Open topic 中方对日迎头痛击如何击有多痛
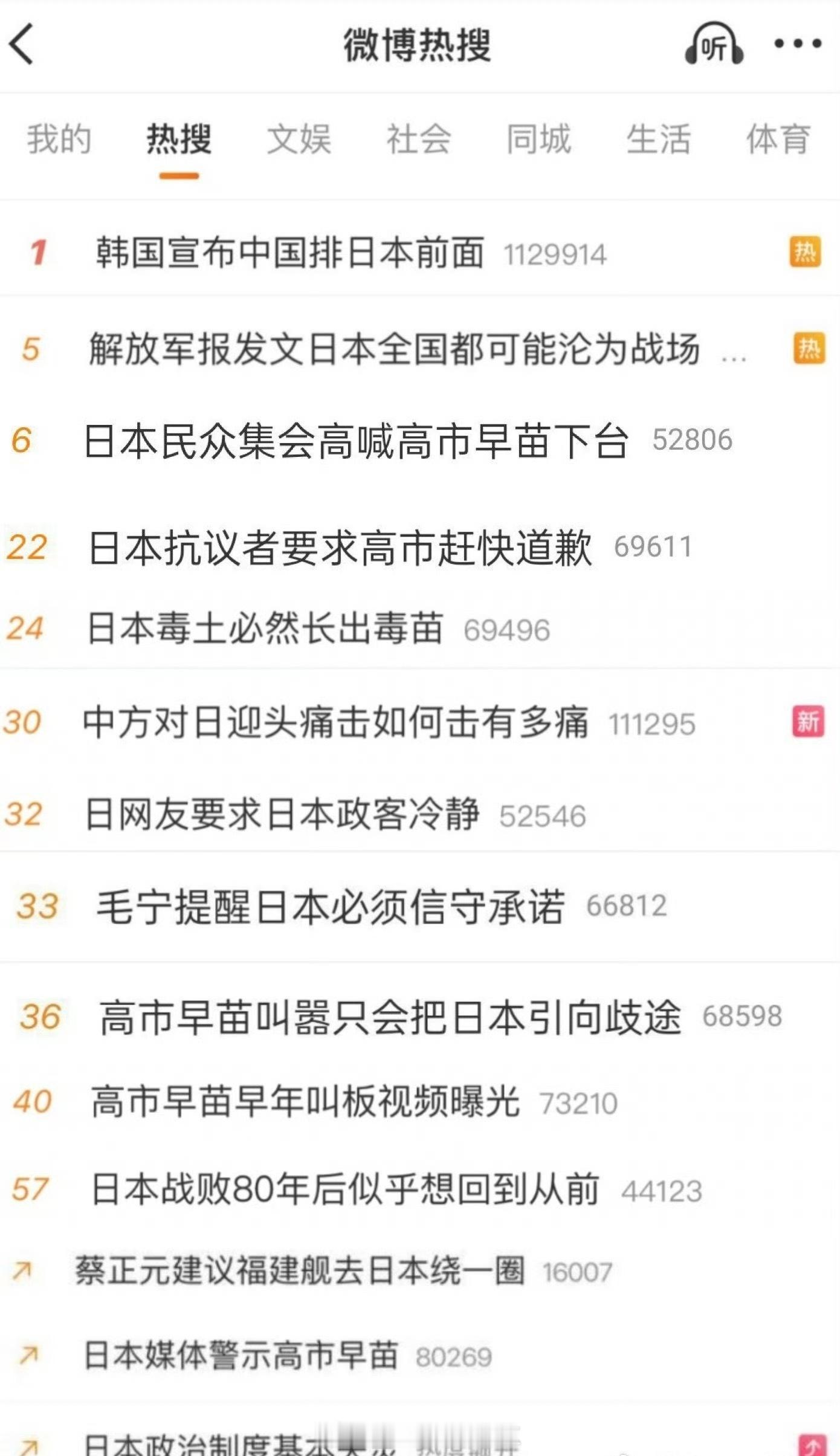This screenshot has height=1456, width=840. pyautogui.click(x=335, y=723)
